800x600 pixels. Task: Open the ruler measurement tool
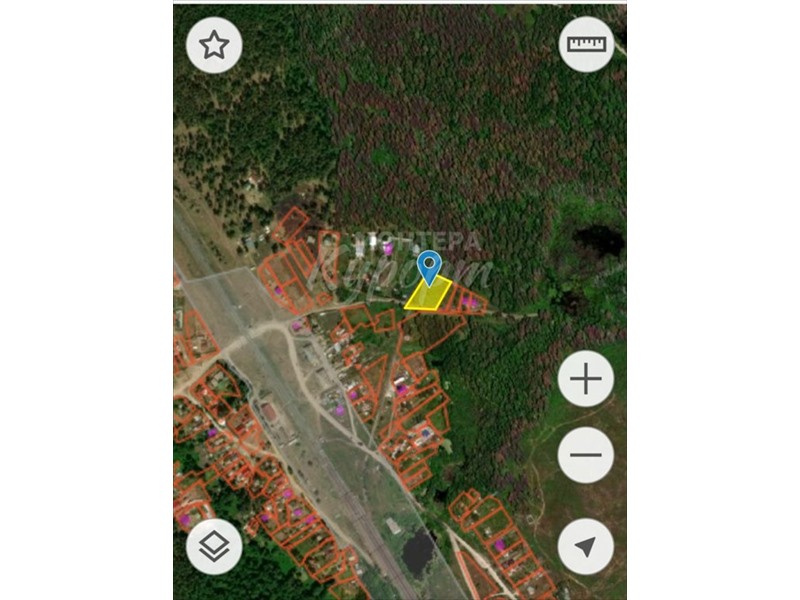586,45
